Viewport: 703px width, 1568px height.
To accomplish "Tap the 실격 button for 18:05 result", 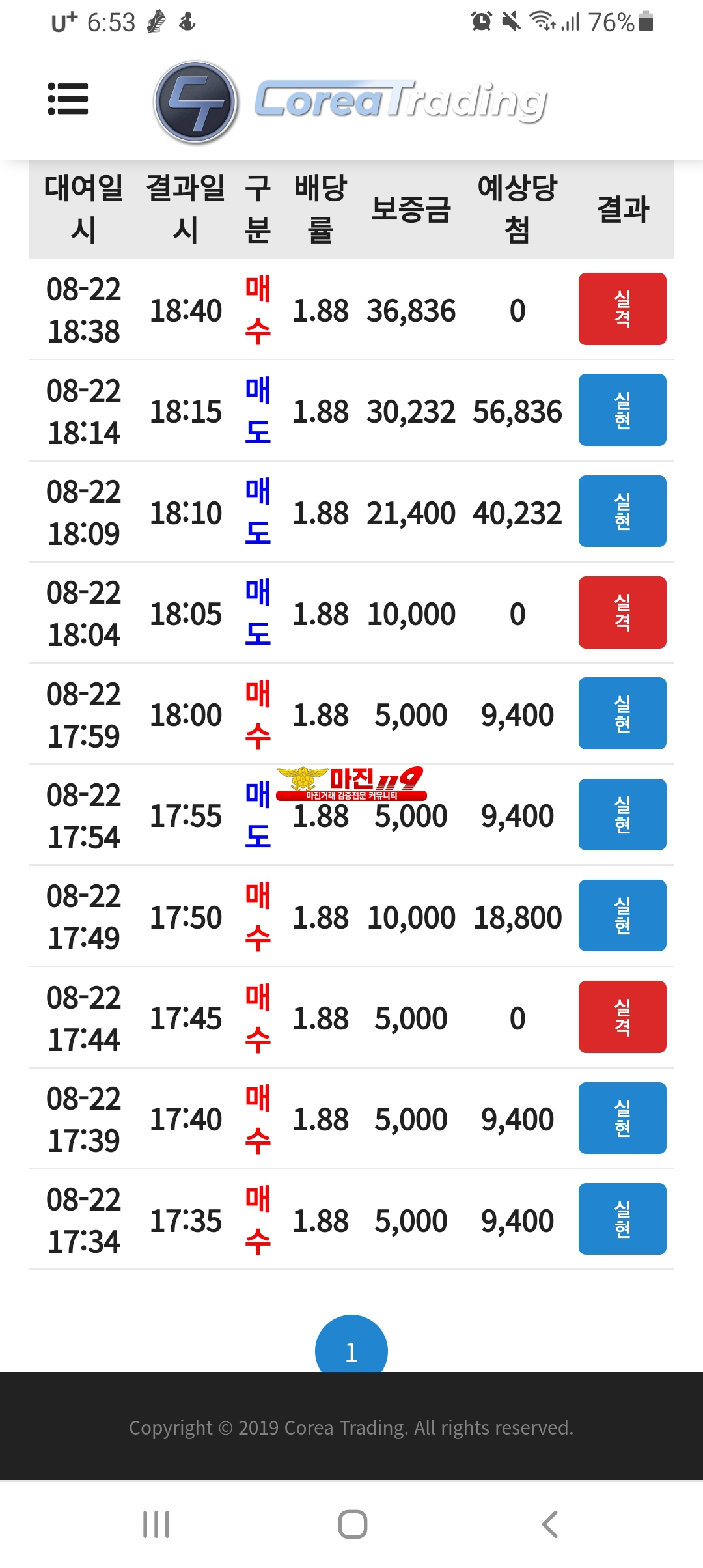I will (622, 612).
